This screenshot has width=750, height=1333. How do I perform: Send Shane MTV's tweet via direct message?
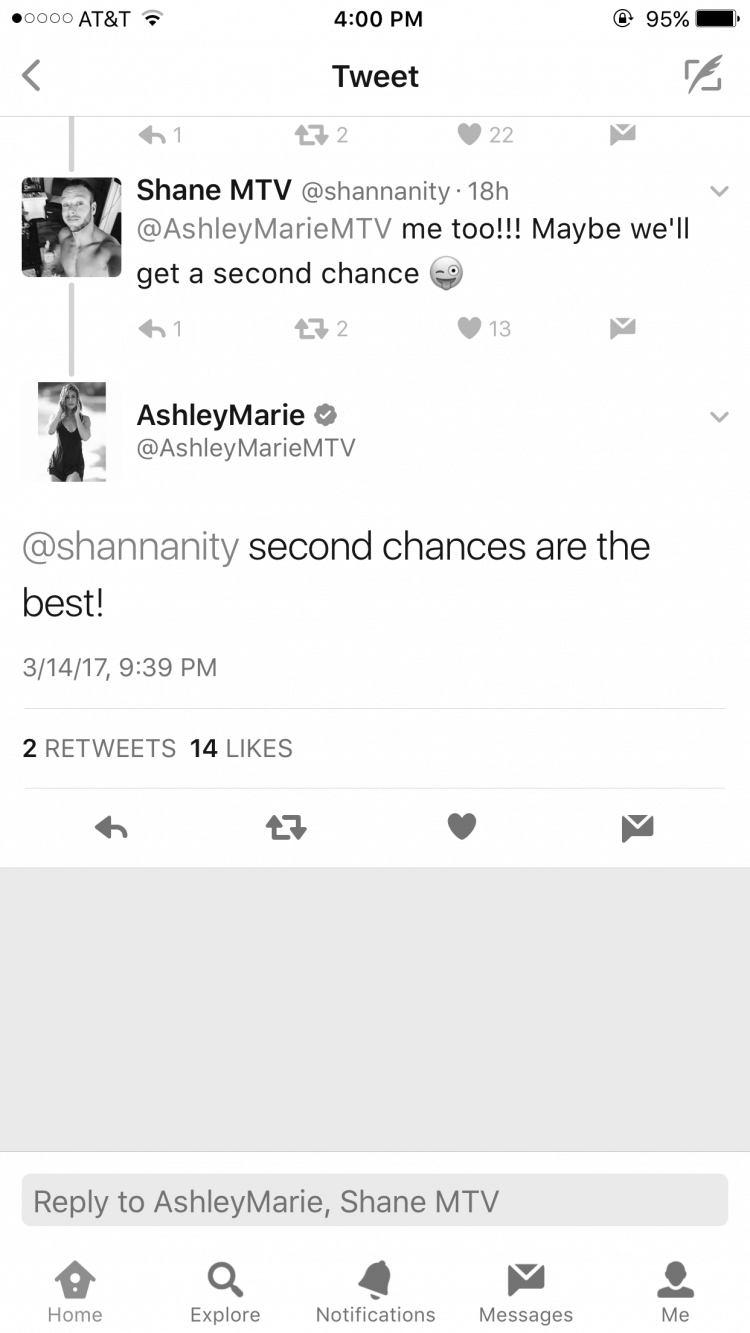(x=622, y=327)
